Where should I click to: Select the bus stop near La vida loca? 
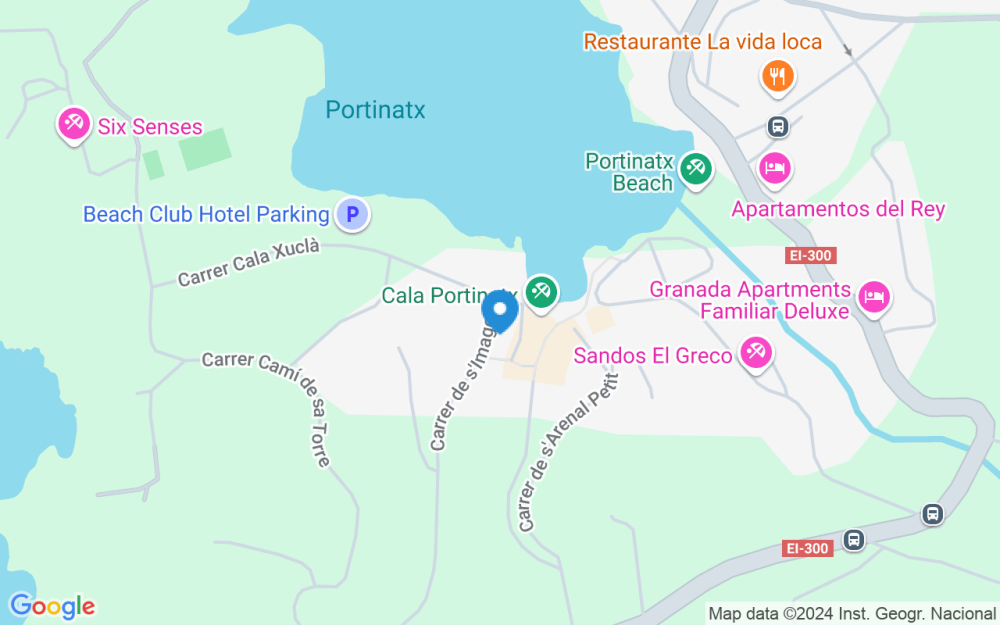click(x=777, y=127)
